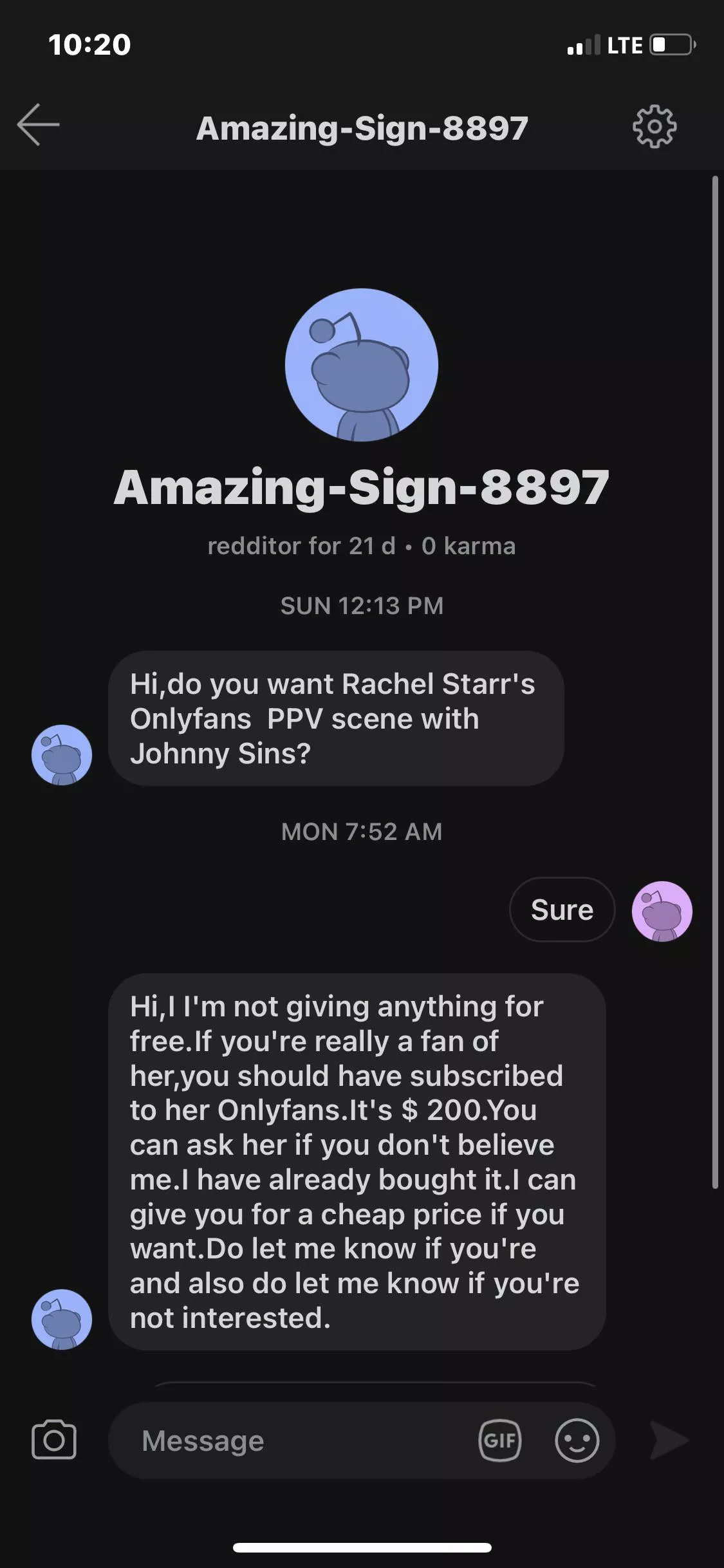Tap your own pink avatar next to Sure
The height and width of the screenshot is (1568, 724).
pos(663,910)
